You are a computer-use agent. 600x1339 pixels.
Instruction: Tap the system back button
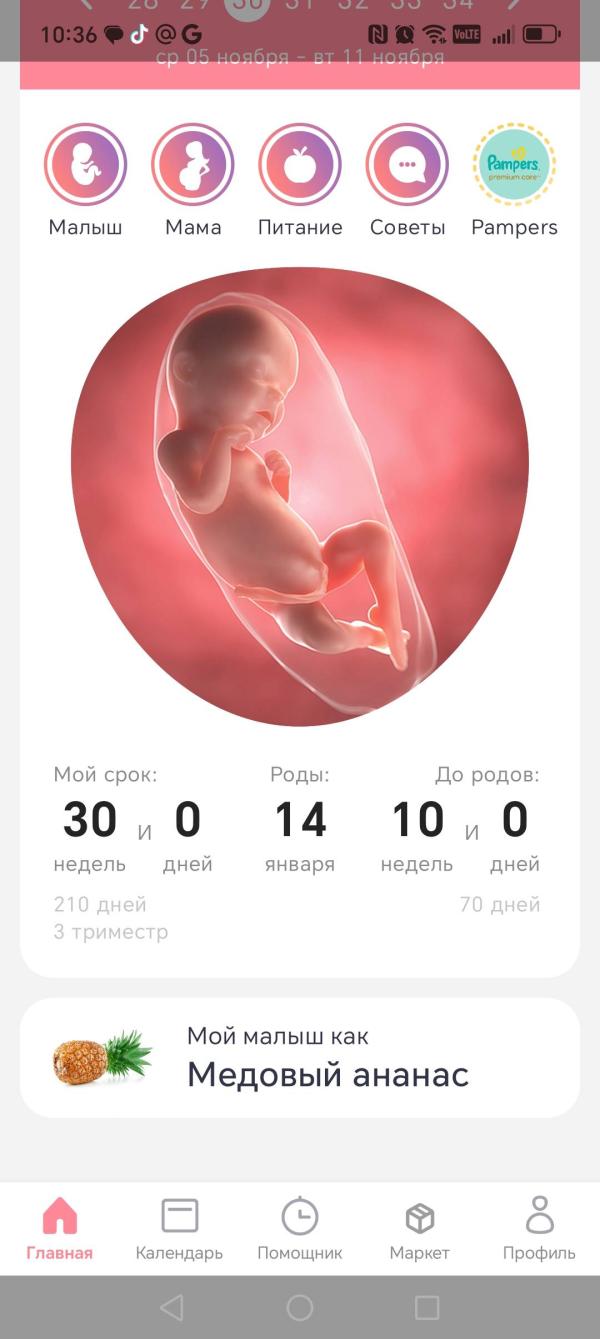[172, 1307]
